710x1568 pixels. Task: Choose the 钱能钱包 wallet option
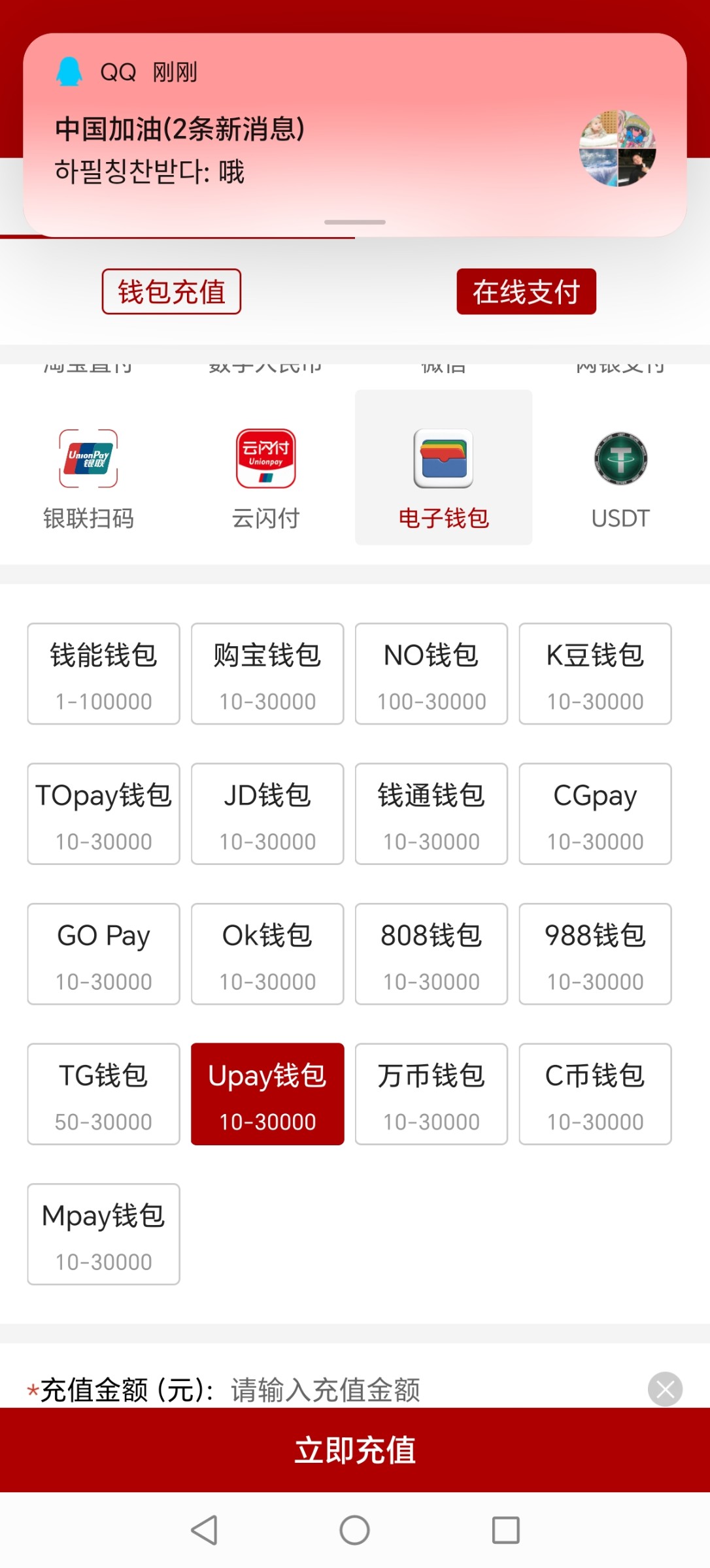(x=103, y=674)
